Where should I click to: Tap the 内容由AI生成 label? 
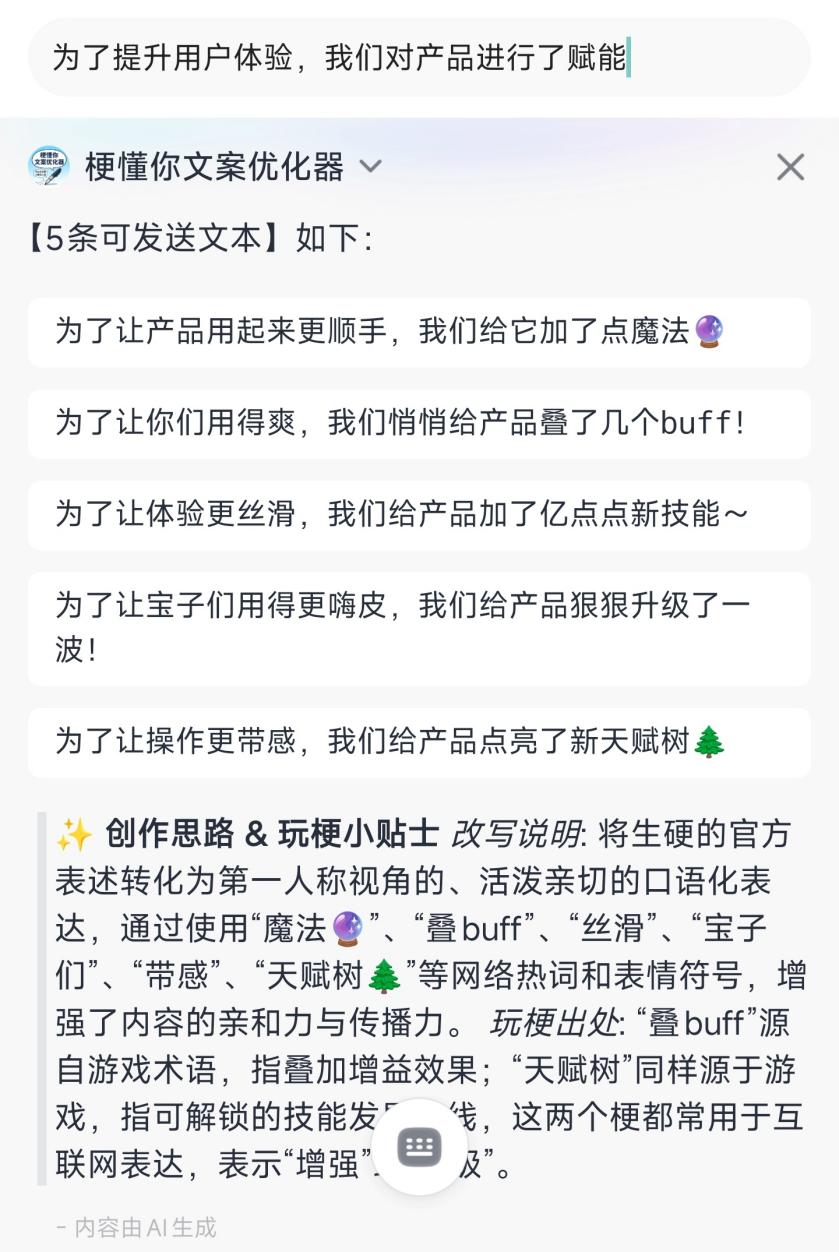click(x=135, y=1228)
